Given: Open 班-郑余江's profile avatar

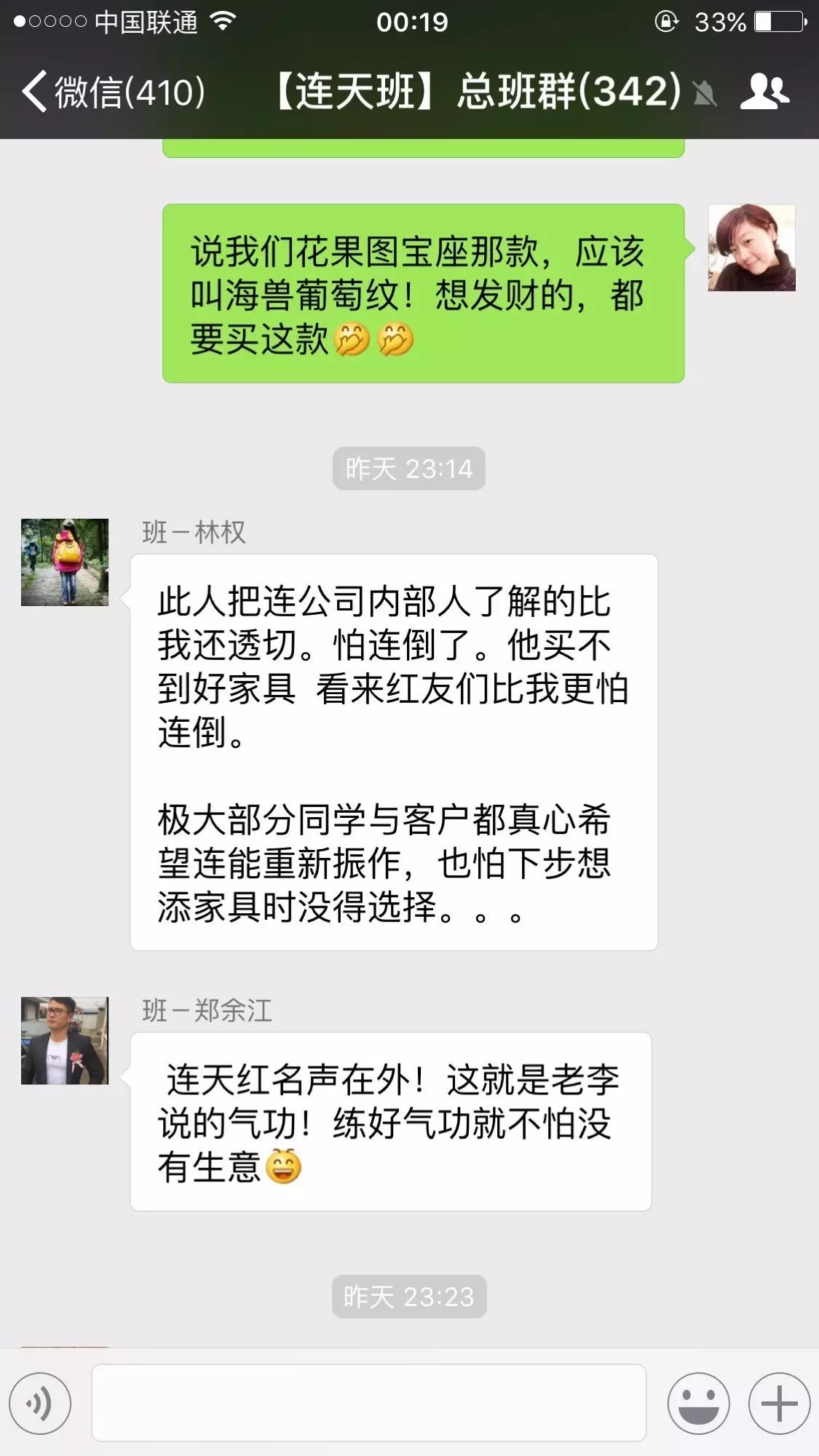Looking at the screenshot, I should (x=65, y=1041).
